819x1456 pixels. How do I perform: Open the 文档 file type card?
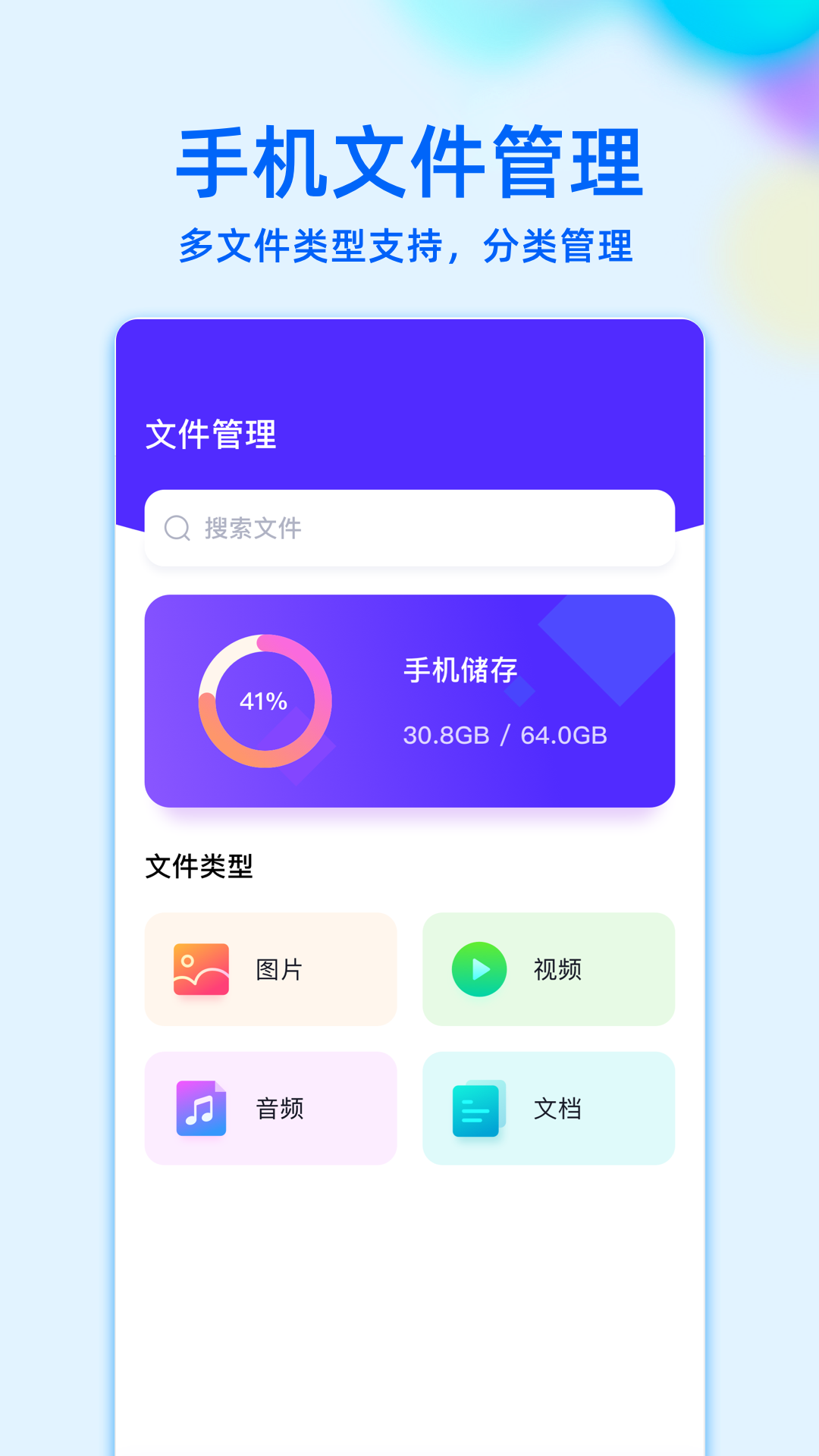[548, 1108]
